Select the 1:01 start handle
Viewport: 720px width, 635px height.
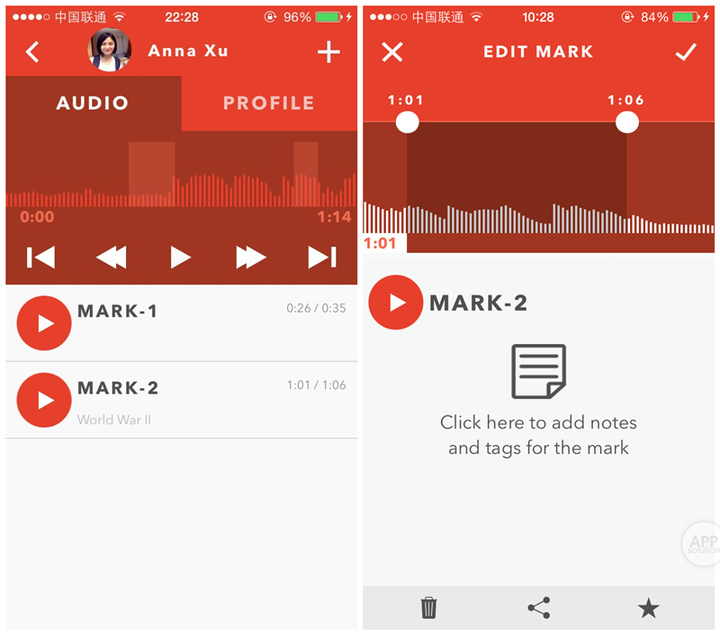(407, 122)
